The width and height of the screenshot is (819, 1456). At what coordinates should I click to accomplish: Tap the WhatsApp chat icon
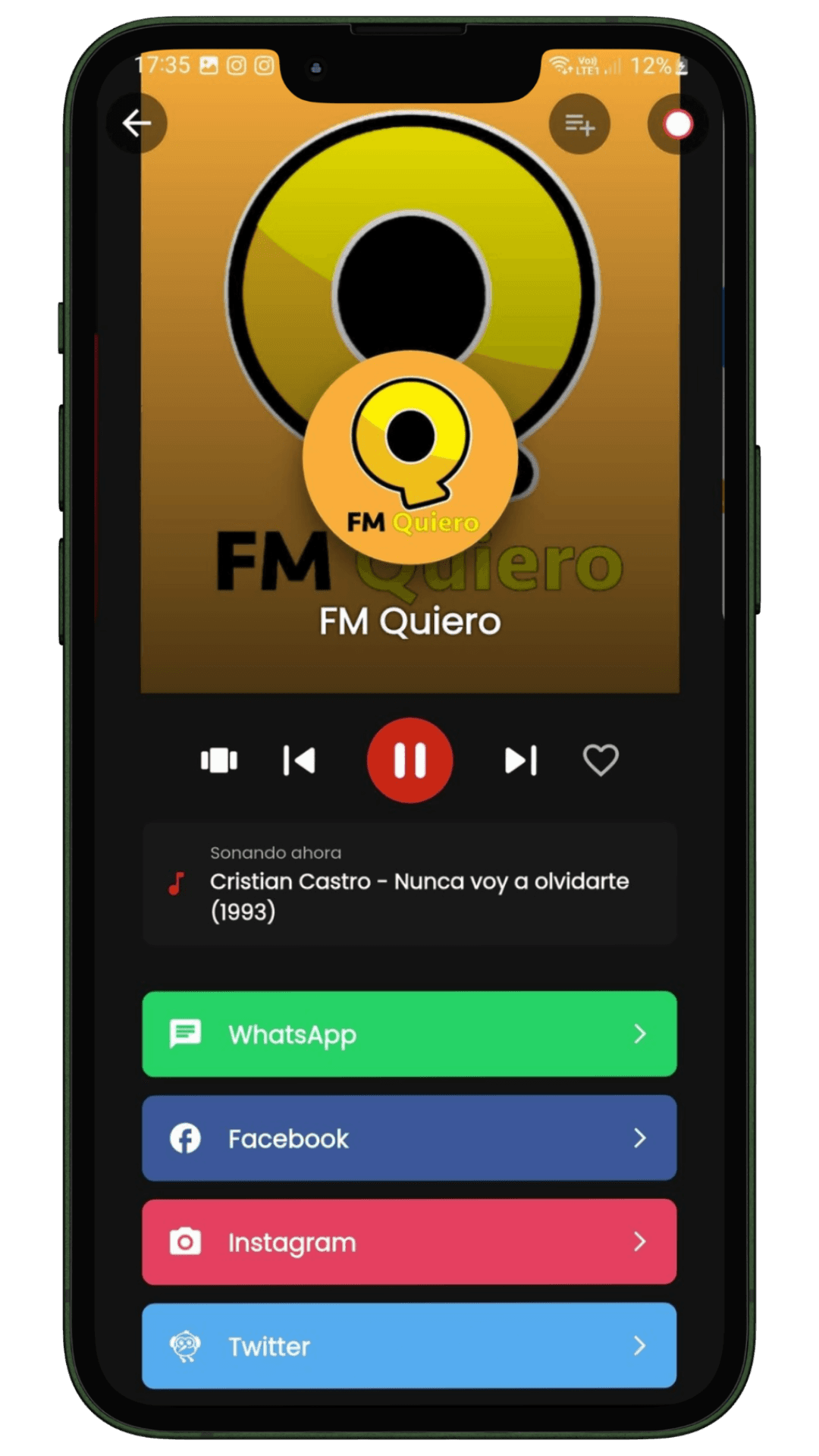(x=186, y=1034)
